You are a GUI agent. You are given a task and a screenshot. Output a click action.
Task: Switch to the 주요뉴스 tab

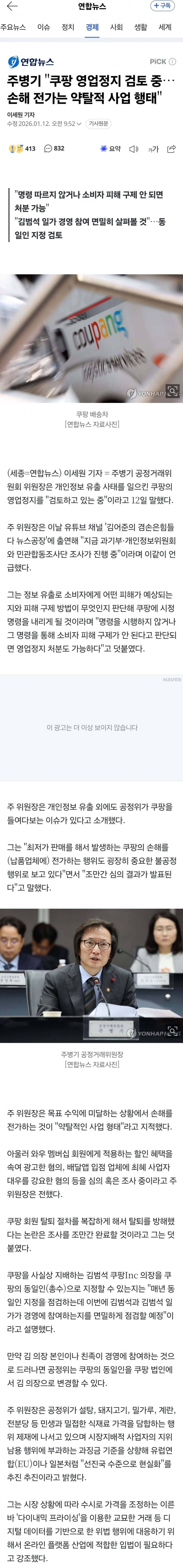coord(13,27)
